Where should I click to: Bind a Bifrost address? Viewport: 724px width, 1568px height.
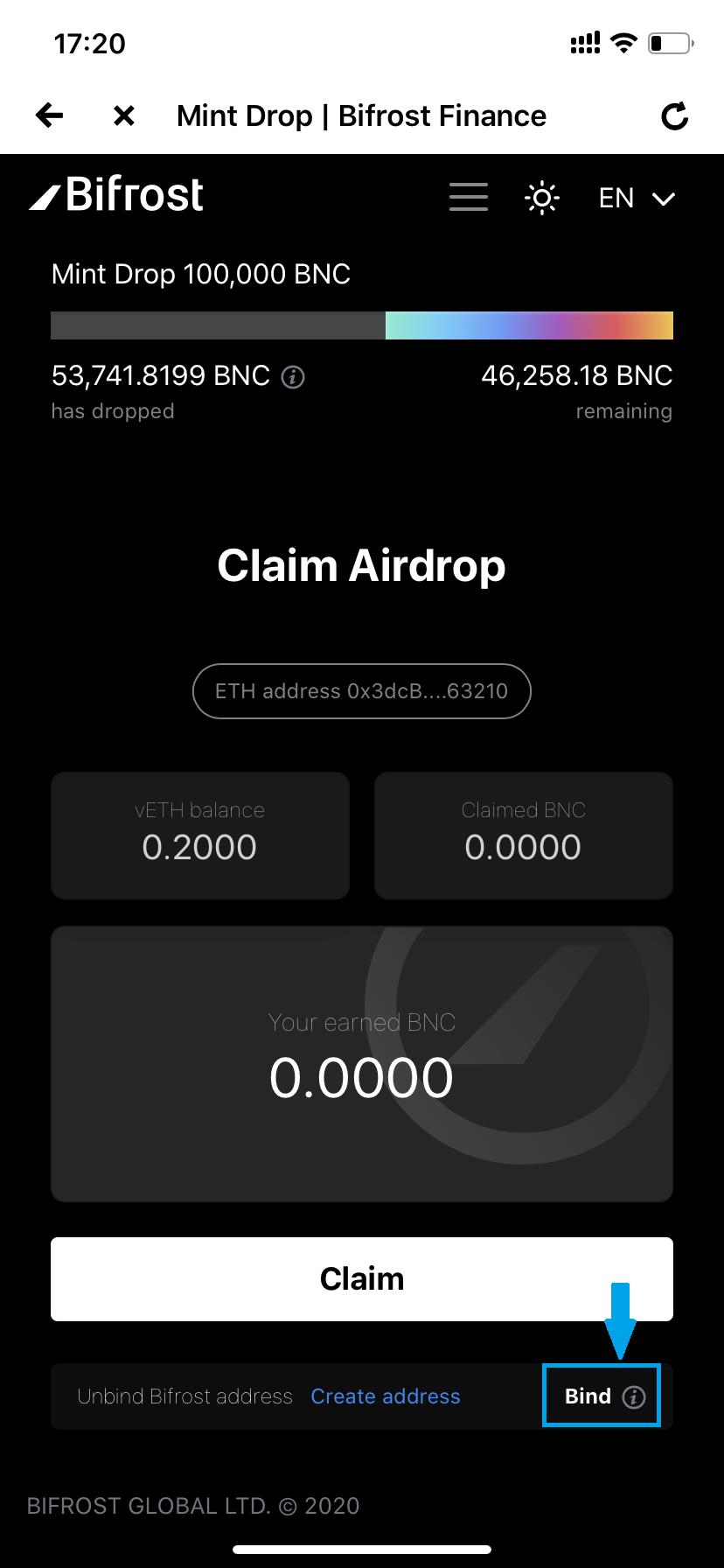[588, 1396]
